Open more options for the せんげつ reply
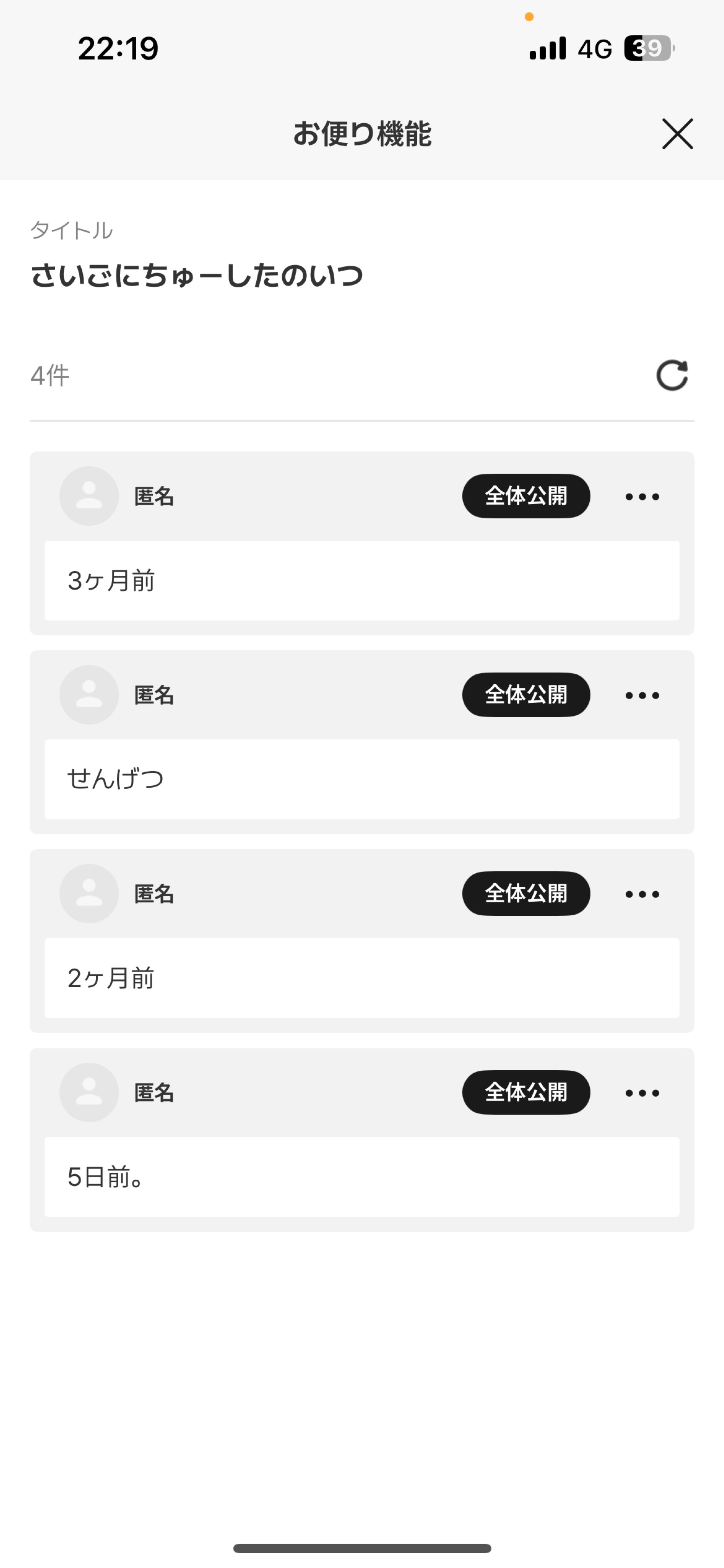Viewport: 724px width, 1568px height. coord(642,695)
